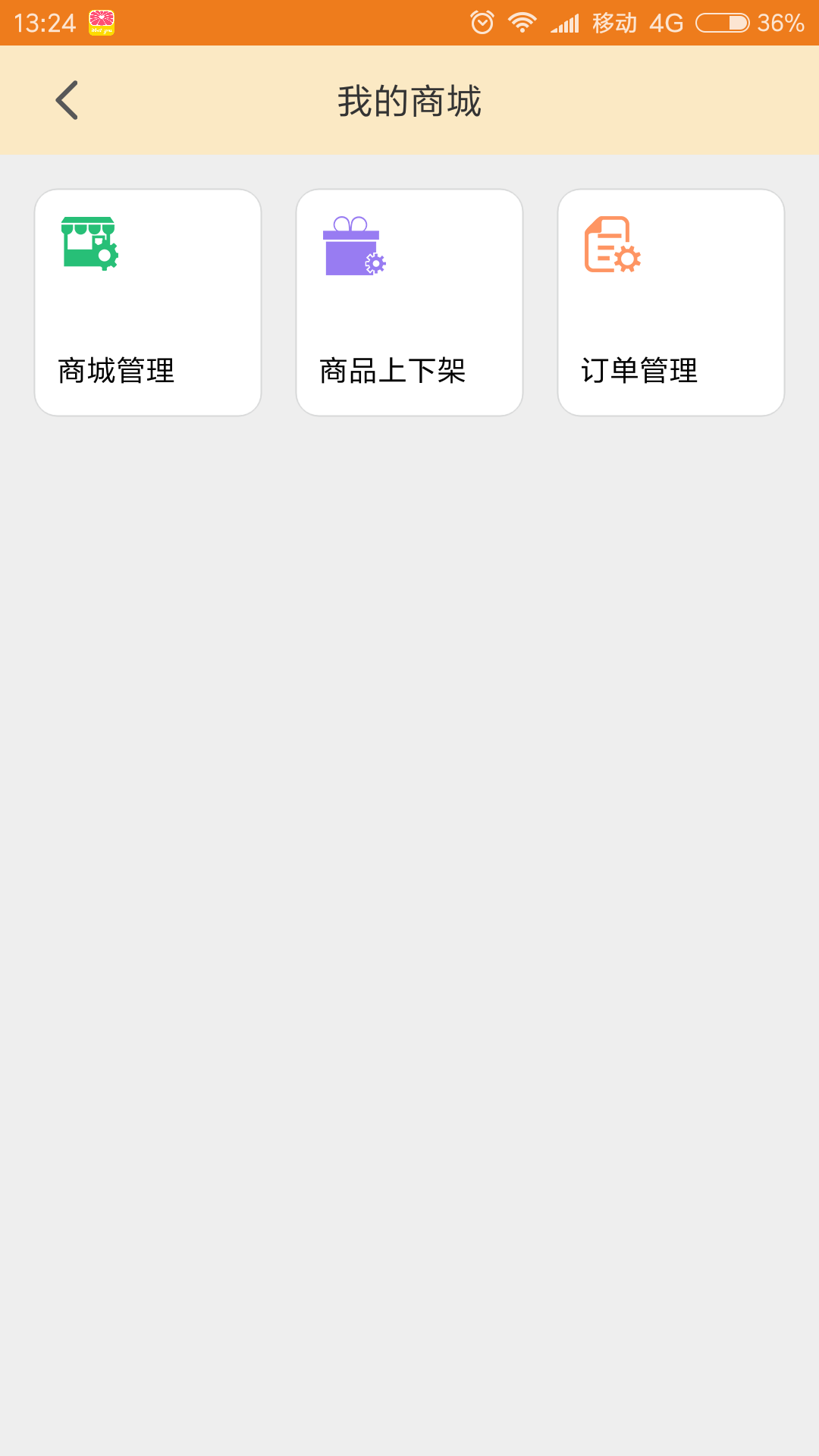Go back from 我的商城 page
The width and height of the screenshot is (819, 1456).
point(67,100)
